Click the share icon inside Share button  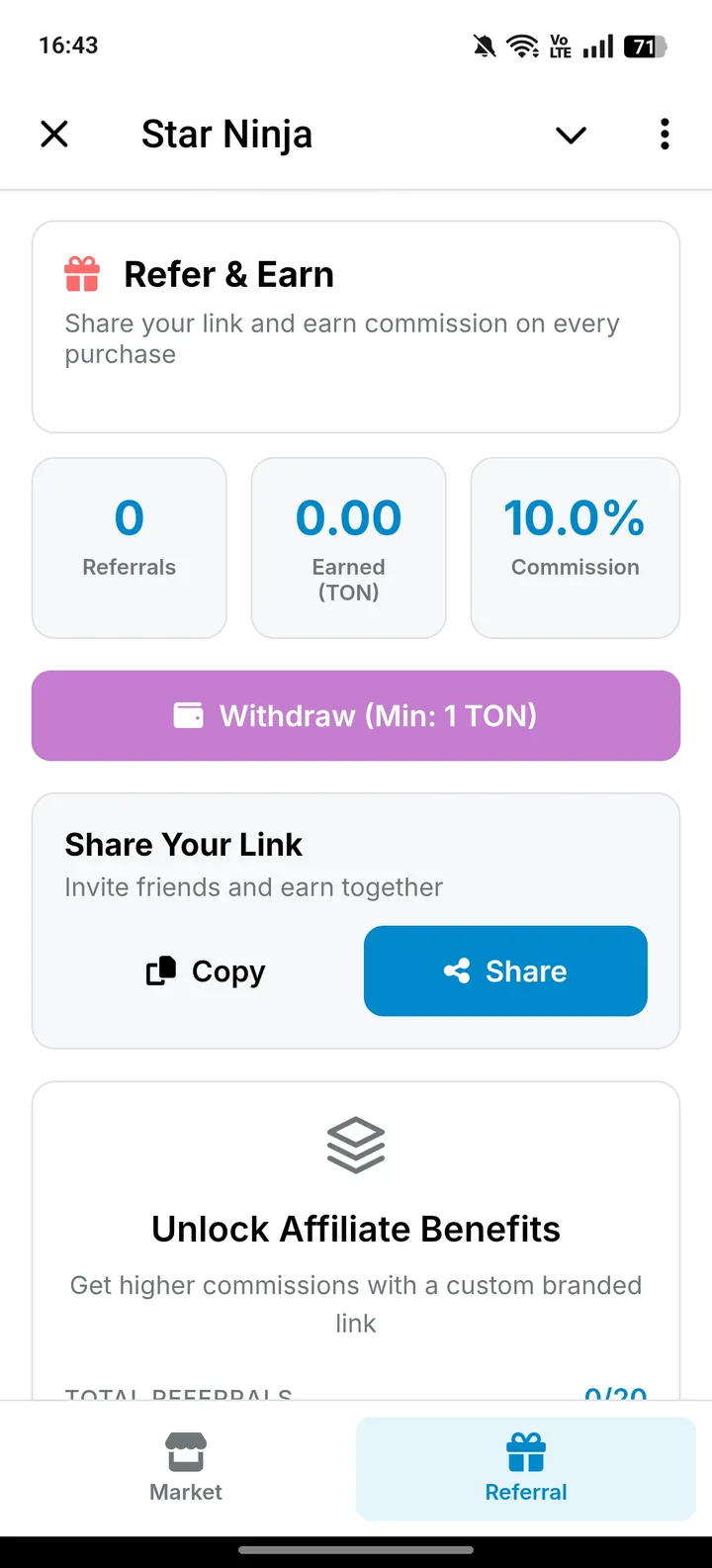click(x=458, y=970)
